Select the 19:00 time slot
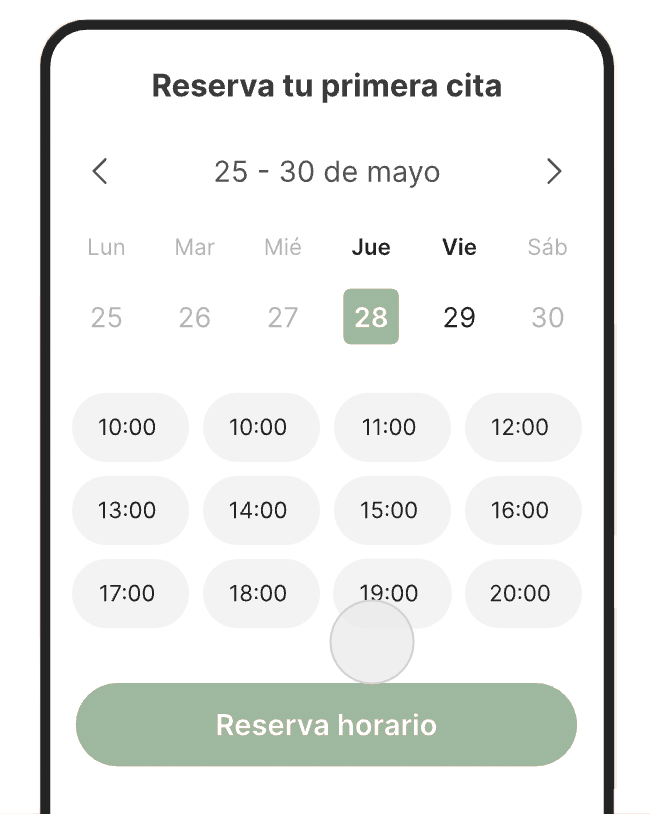650x815 pixels. point(389,586)
